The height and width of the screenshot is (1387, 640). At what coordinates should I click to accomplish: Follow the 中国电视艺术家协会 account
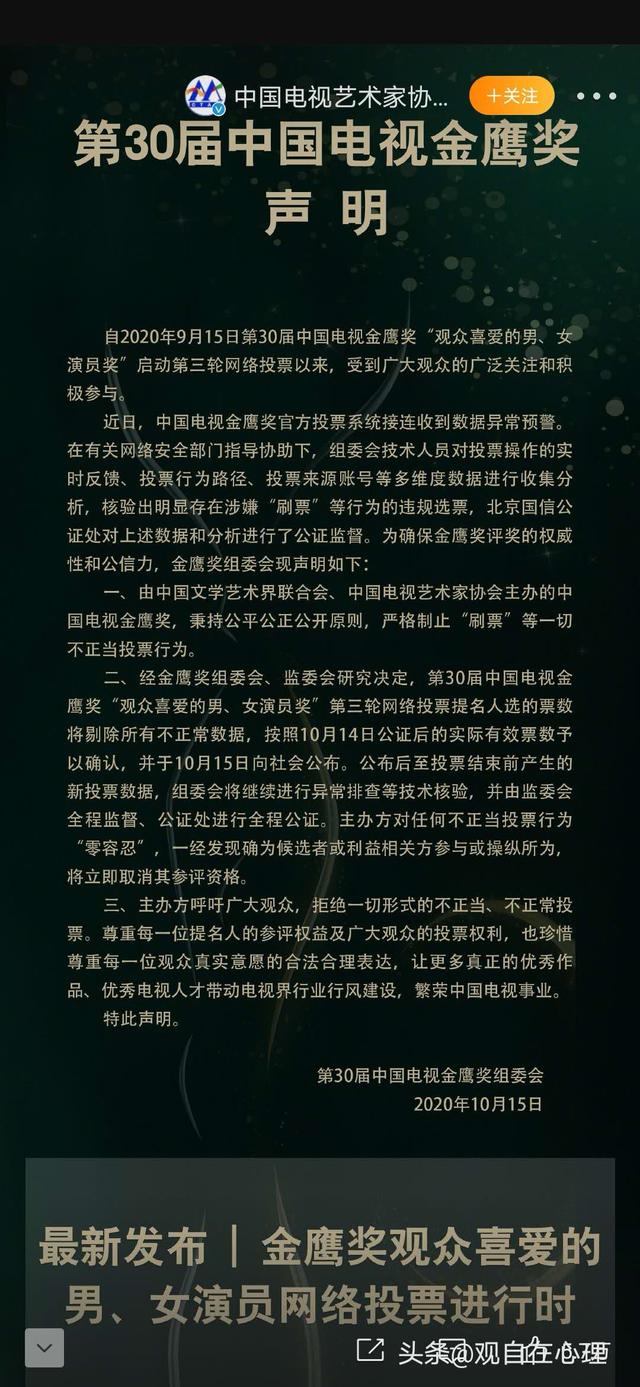coord(511,96)
